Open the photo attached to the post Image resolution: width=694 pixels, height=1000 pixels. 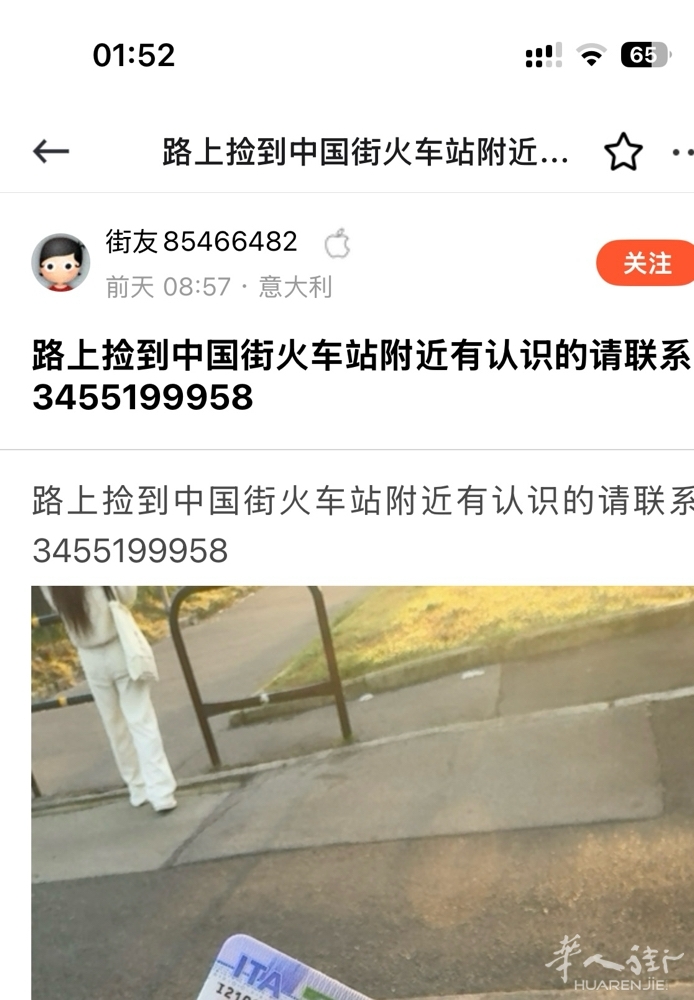[362, 790]
